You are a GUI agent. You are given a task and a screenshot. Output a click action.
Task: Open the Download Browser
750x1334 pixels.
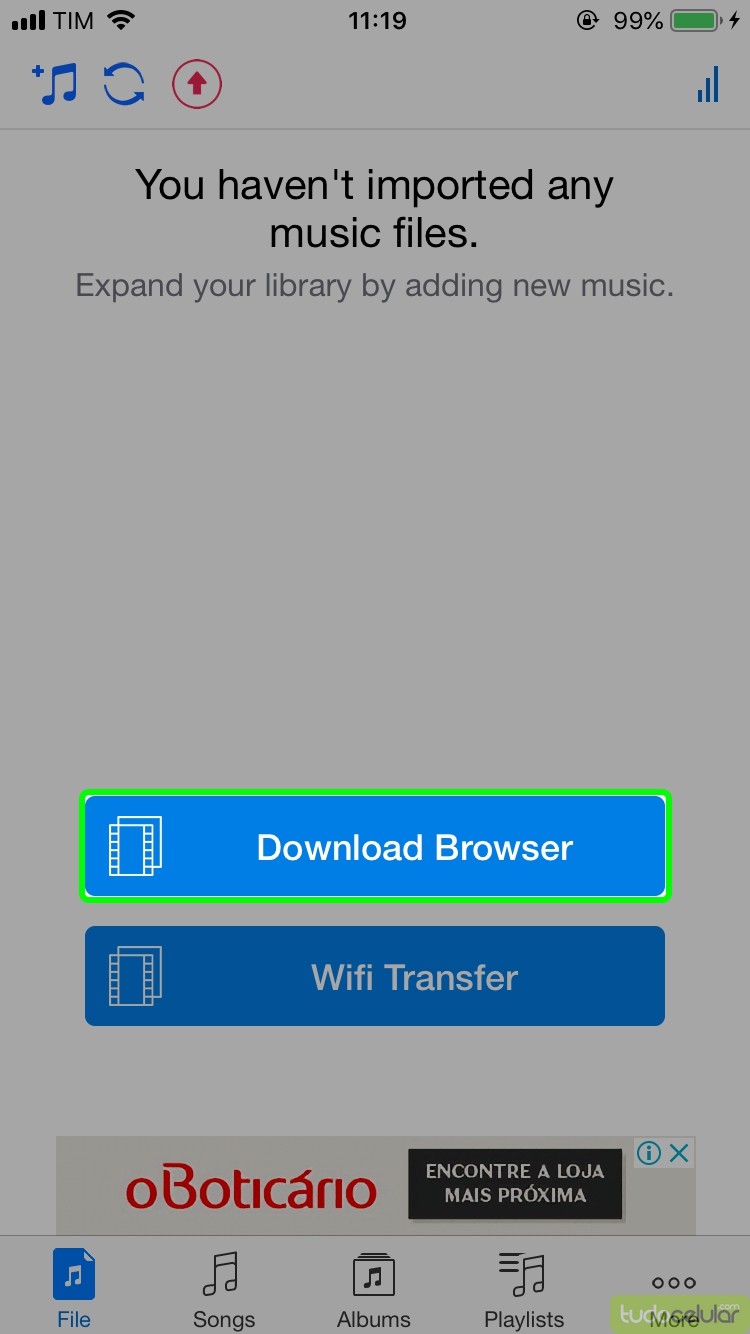click(375, 847)
